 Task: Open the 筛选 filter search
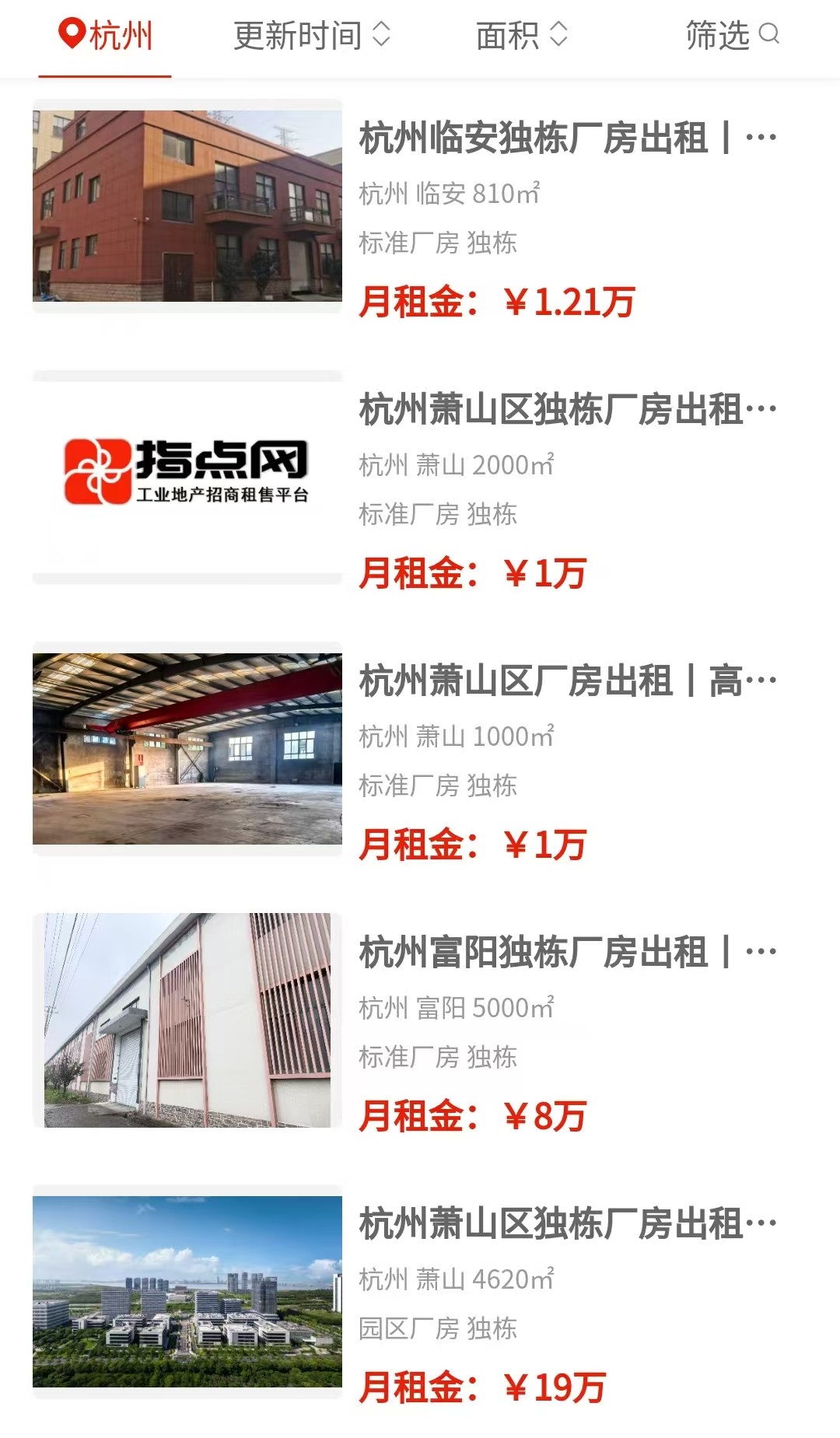tap(732, 36)
